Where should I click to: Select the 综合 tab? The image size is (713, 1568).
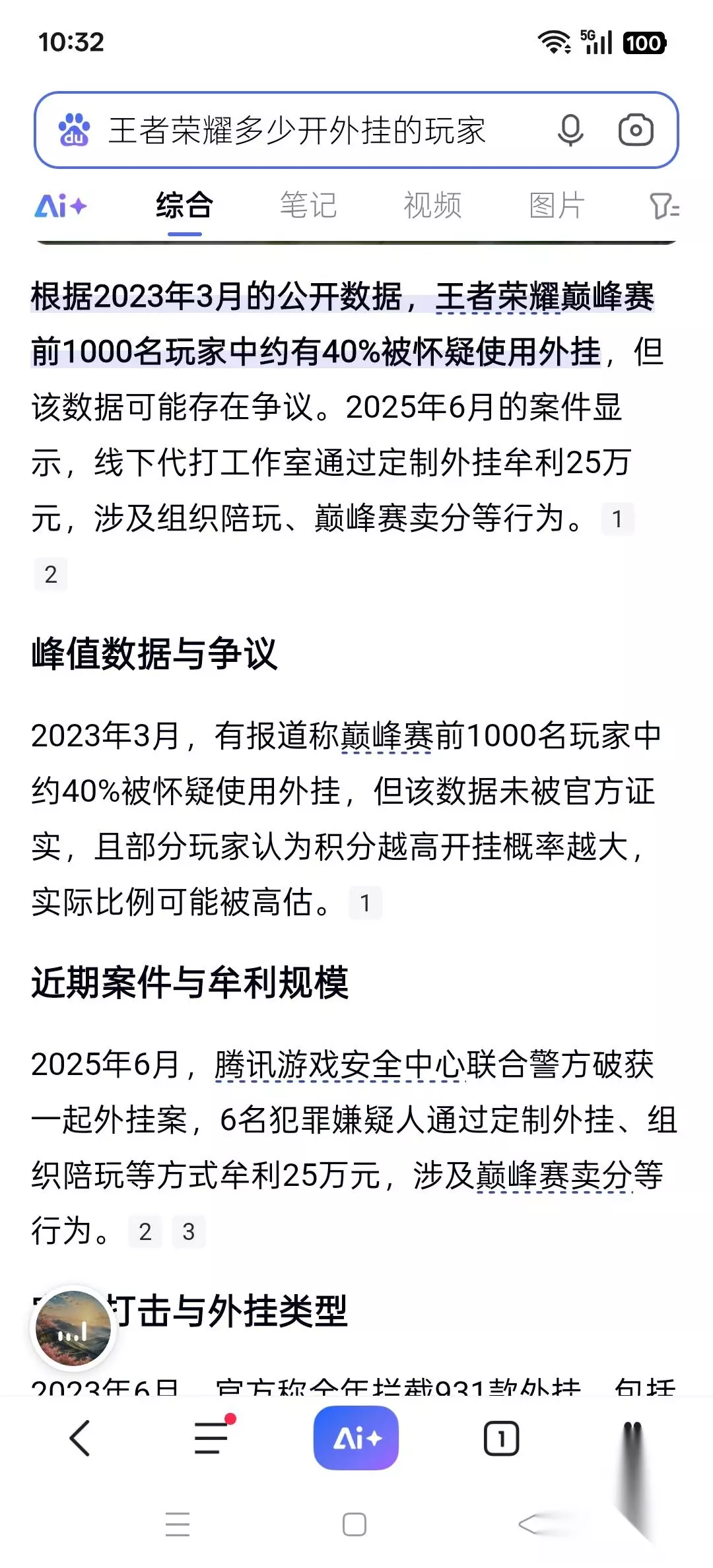pos(185,205)
